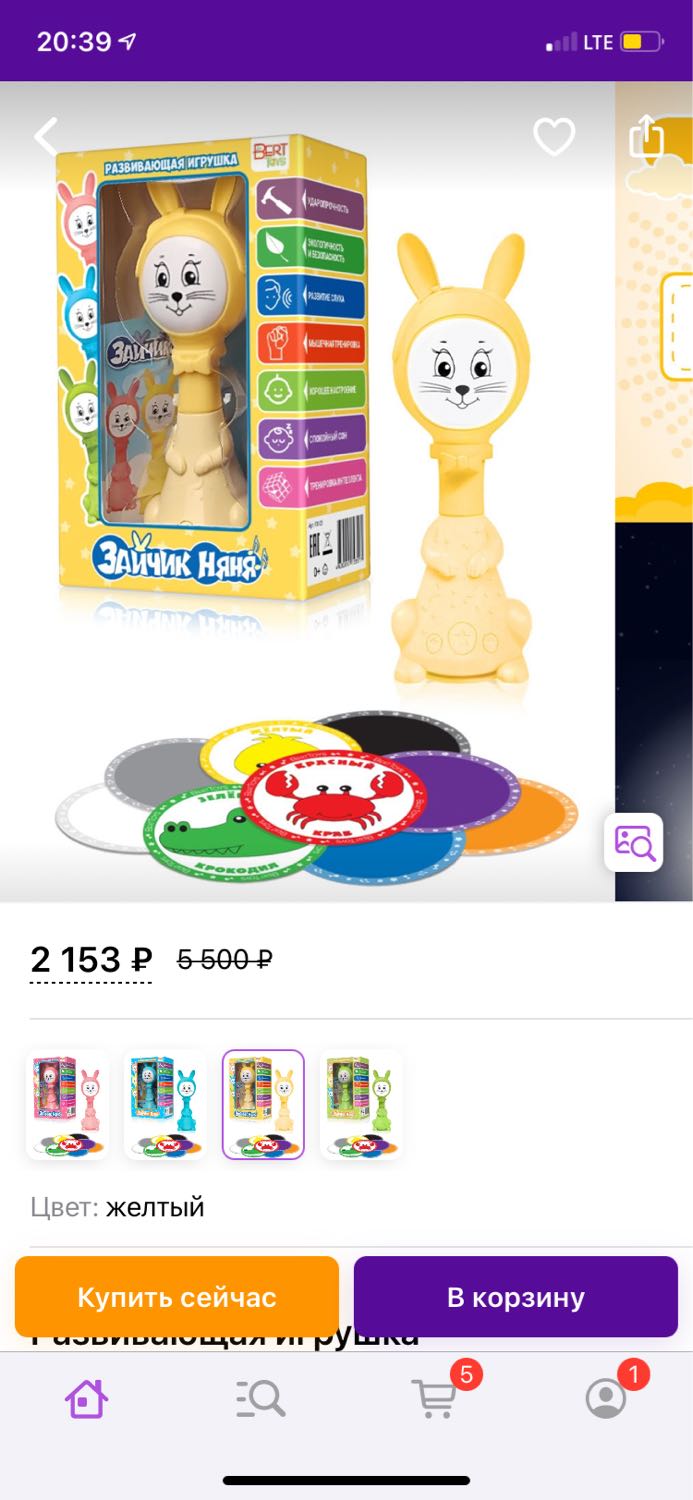
Task: Open the shopping cart tab
Action: coord(436,1398)
